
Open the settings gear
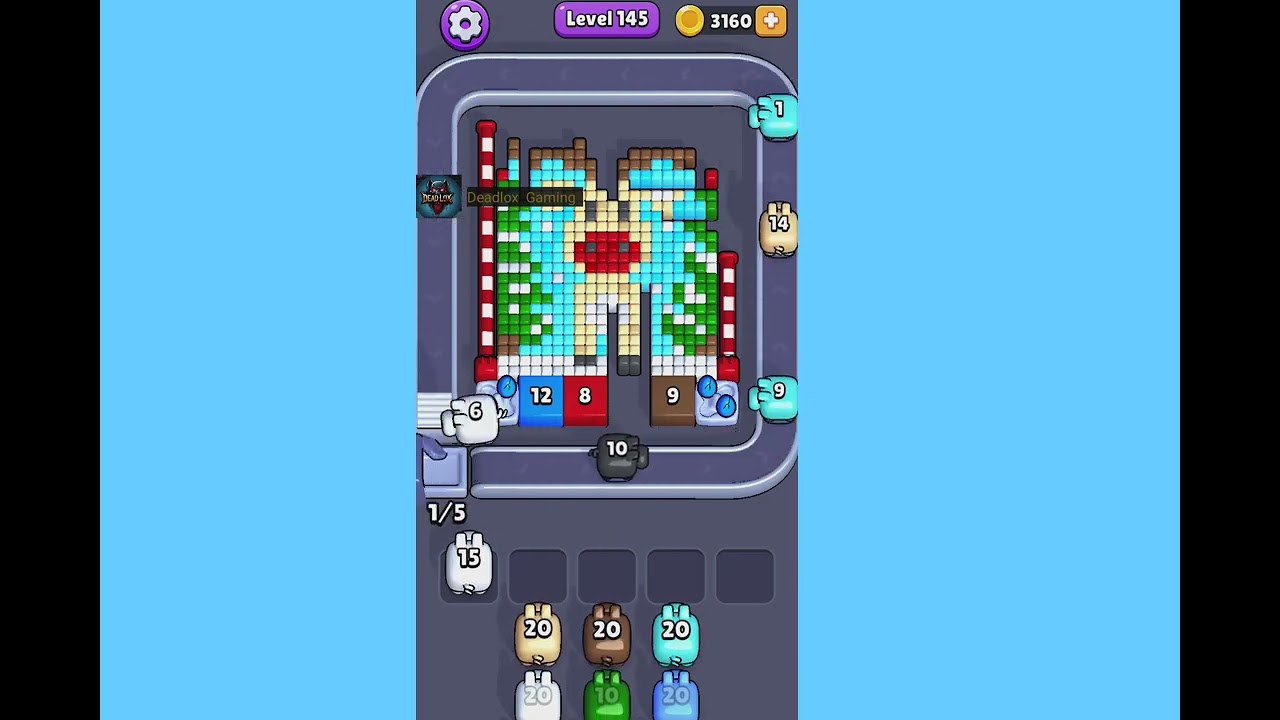click(465, 24)
